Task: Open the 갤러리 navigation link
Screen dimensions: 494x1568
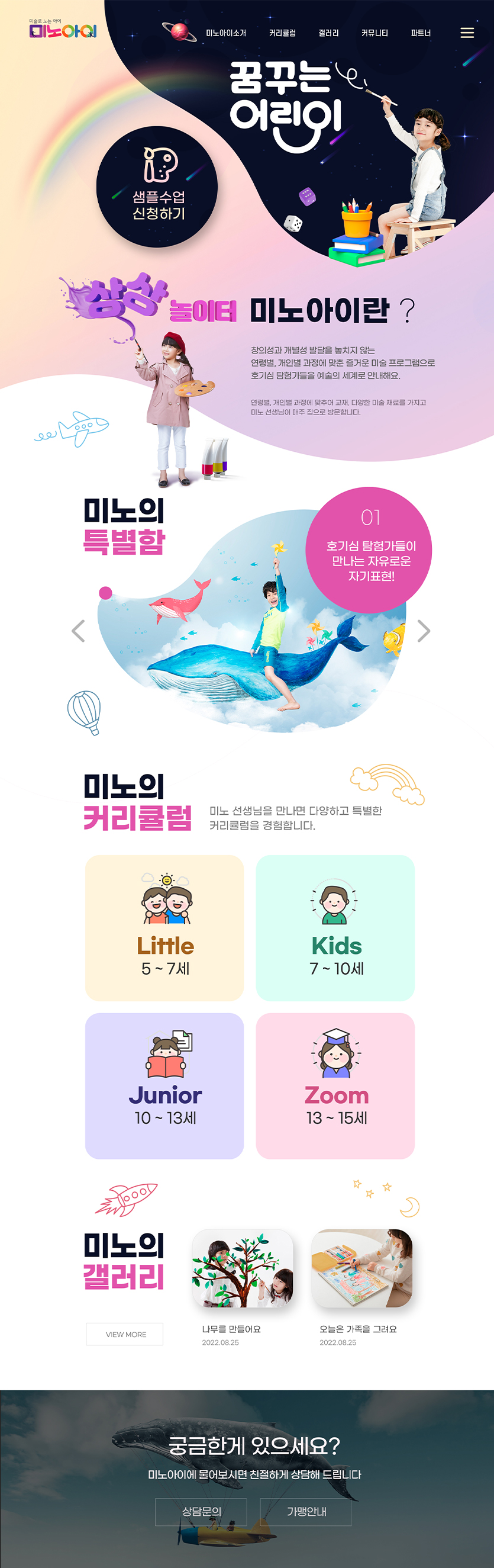Action: (x=328, y=33)
